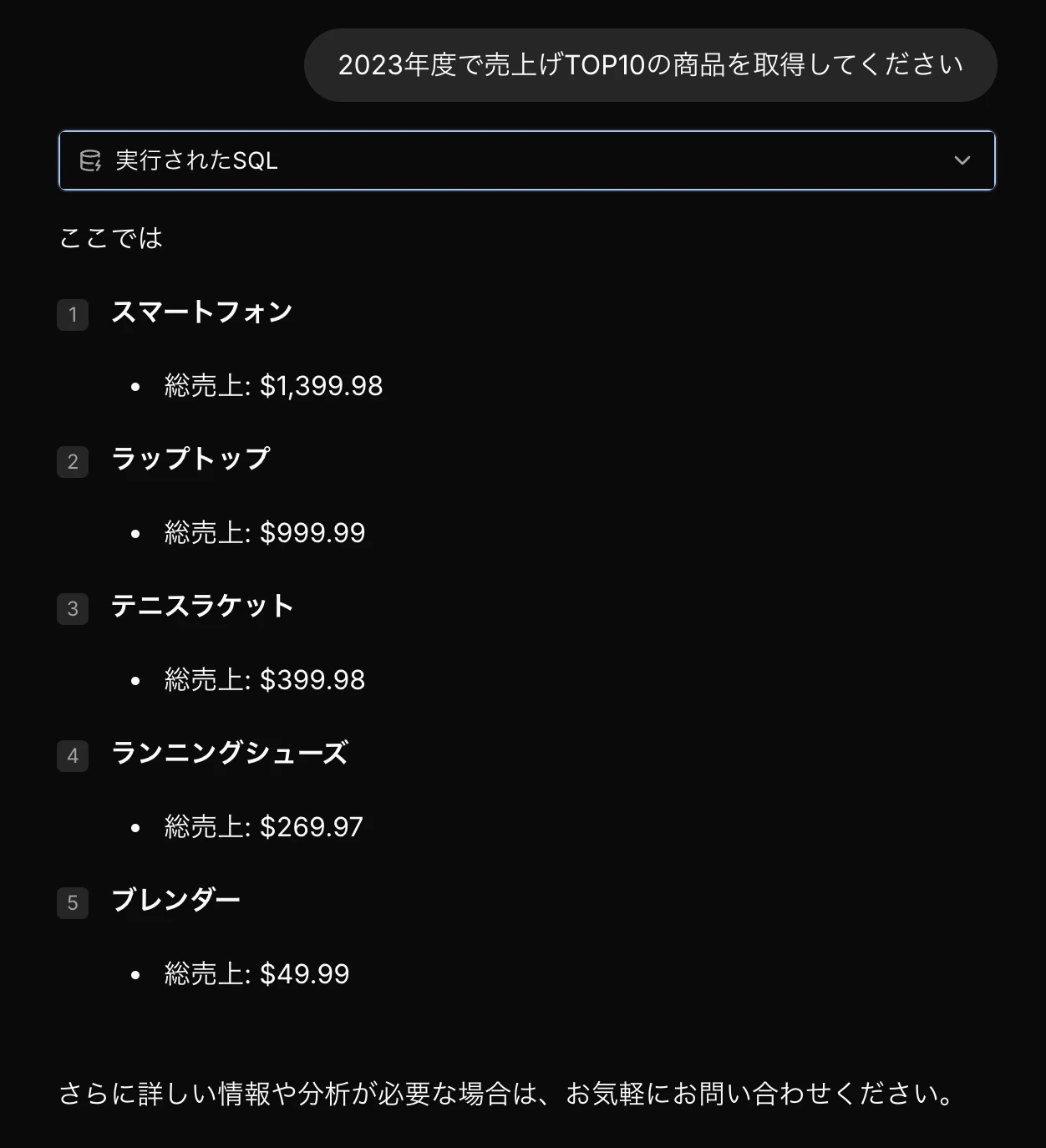1046x1148 pixels.
Task: Select the bullet point before 総売上: $49.99
Action: click(136, 974)
